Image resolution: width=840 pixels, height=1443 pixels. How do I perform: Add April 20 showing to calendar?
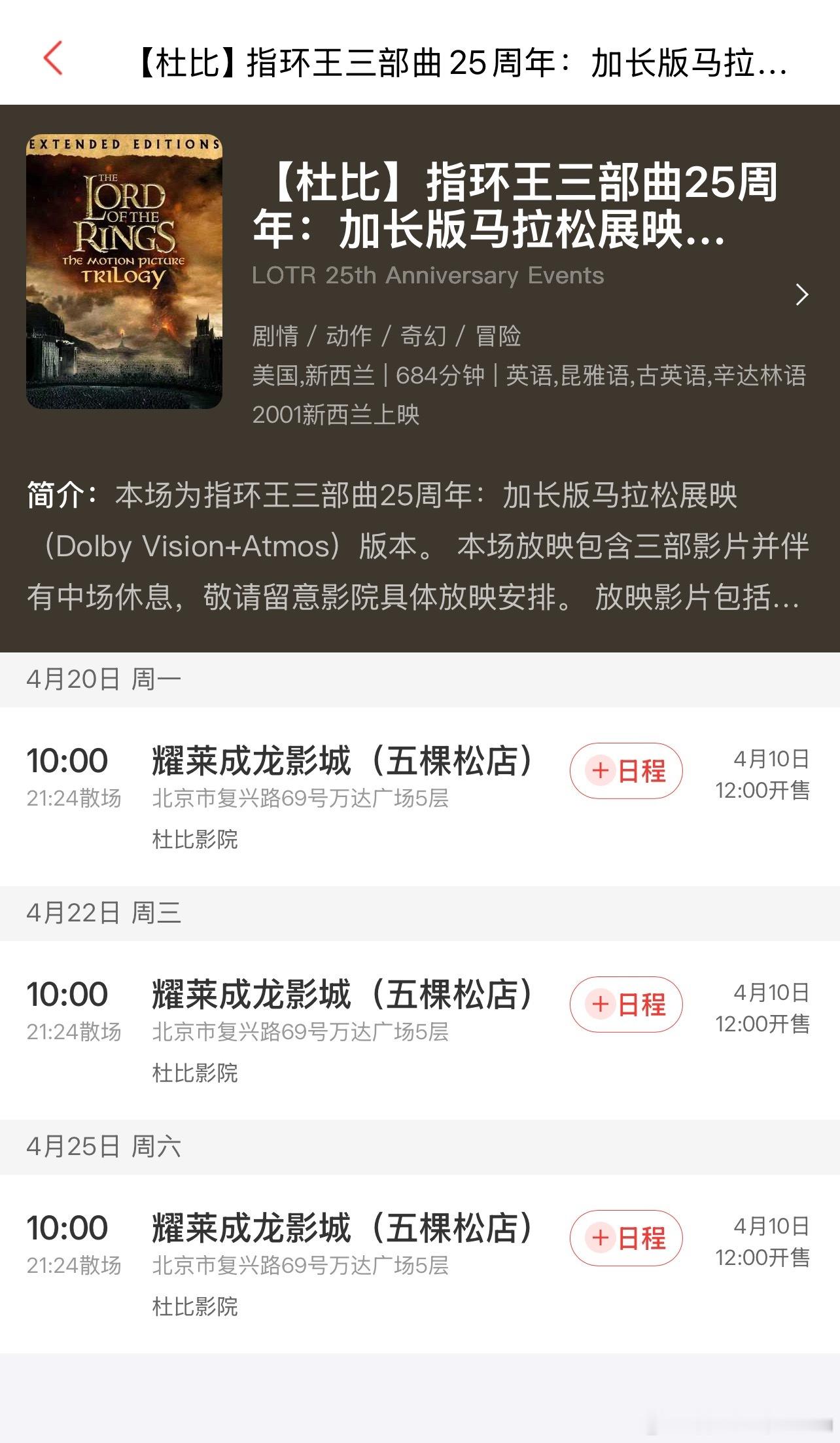(x=627, y=771)
